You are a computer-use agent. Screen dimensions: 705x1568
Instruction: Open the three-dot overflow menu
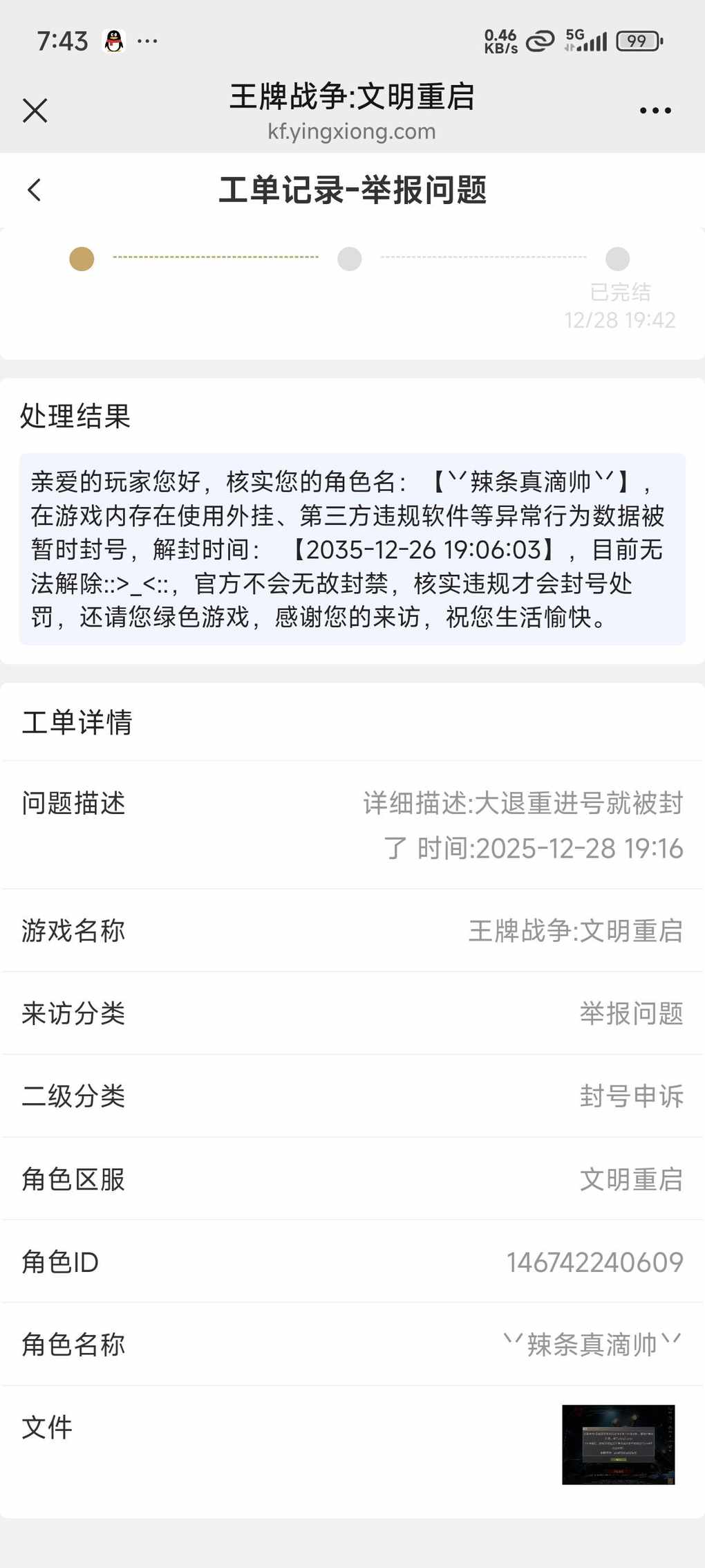(x=655, y=111)
